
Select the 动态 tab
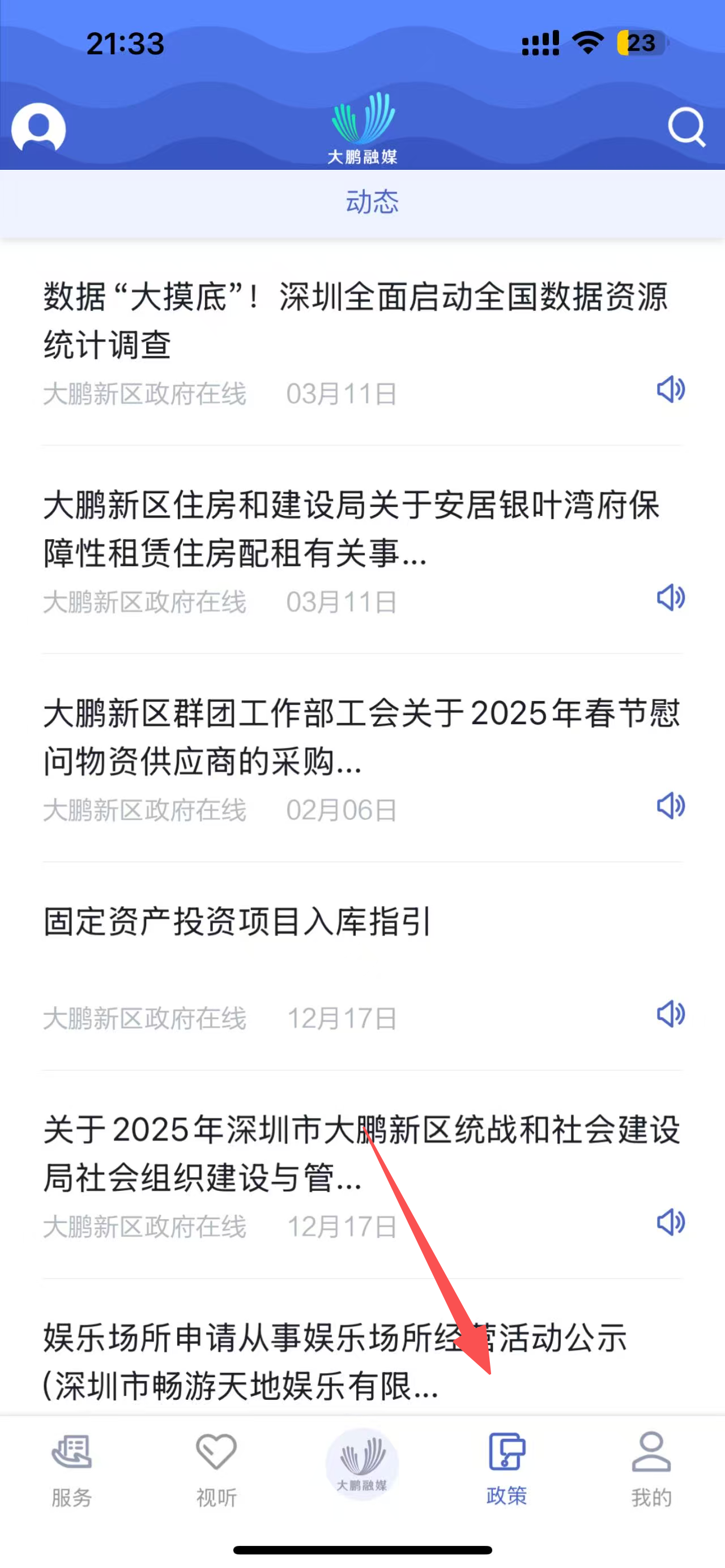[372, 202]
